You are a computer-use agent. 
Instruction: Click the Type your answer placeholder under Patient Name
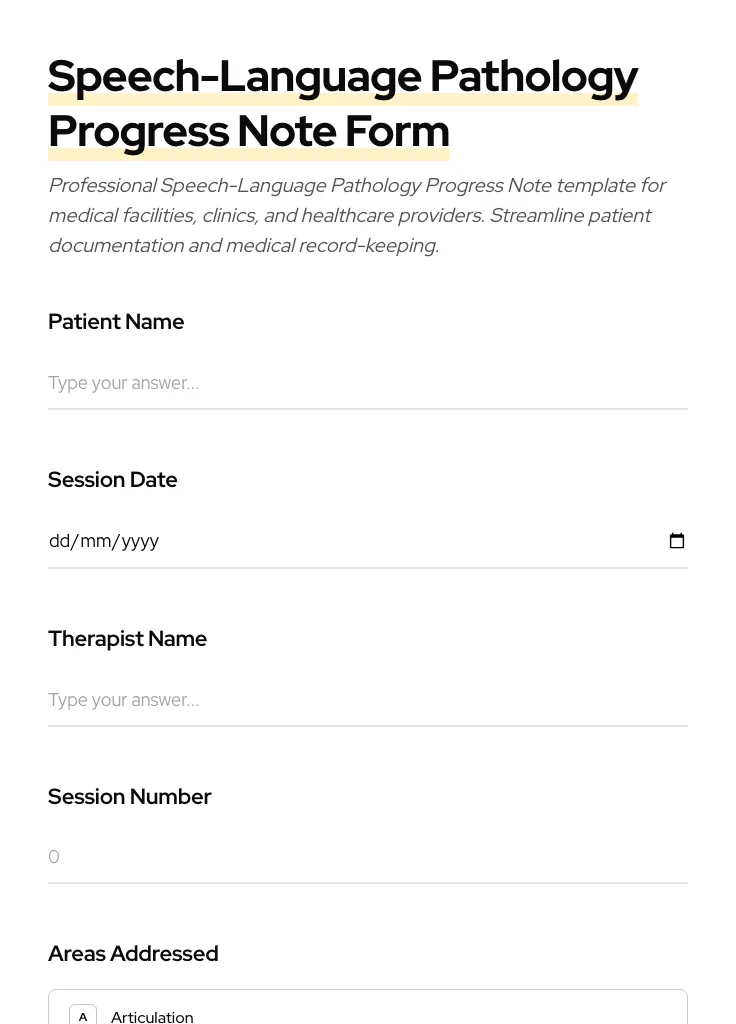pos(123,383)
